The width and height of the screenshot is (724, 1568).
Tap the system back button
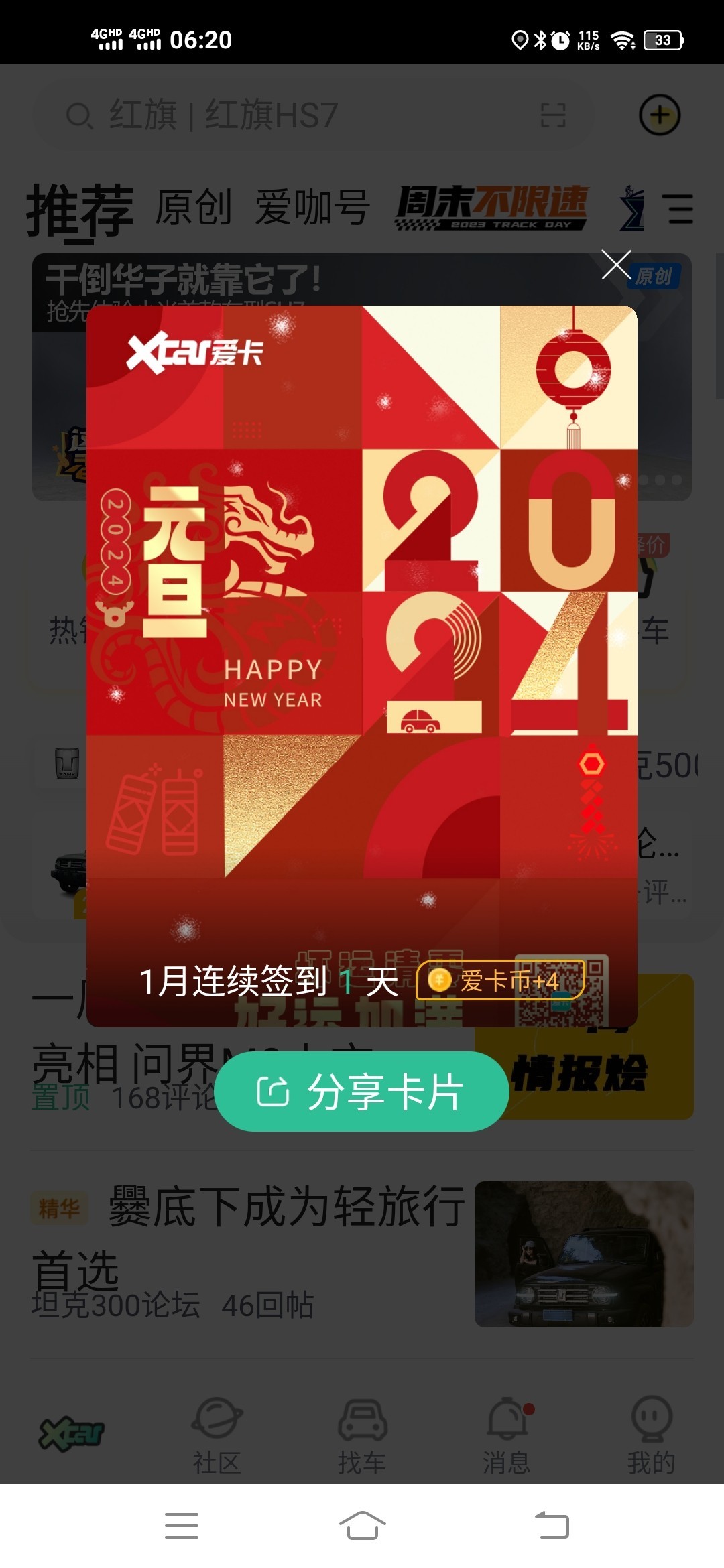[552, 1526]
